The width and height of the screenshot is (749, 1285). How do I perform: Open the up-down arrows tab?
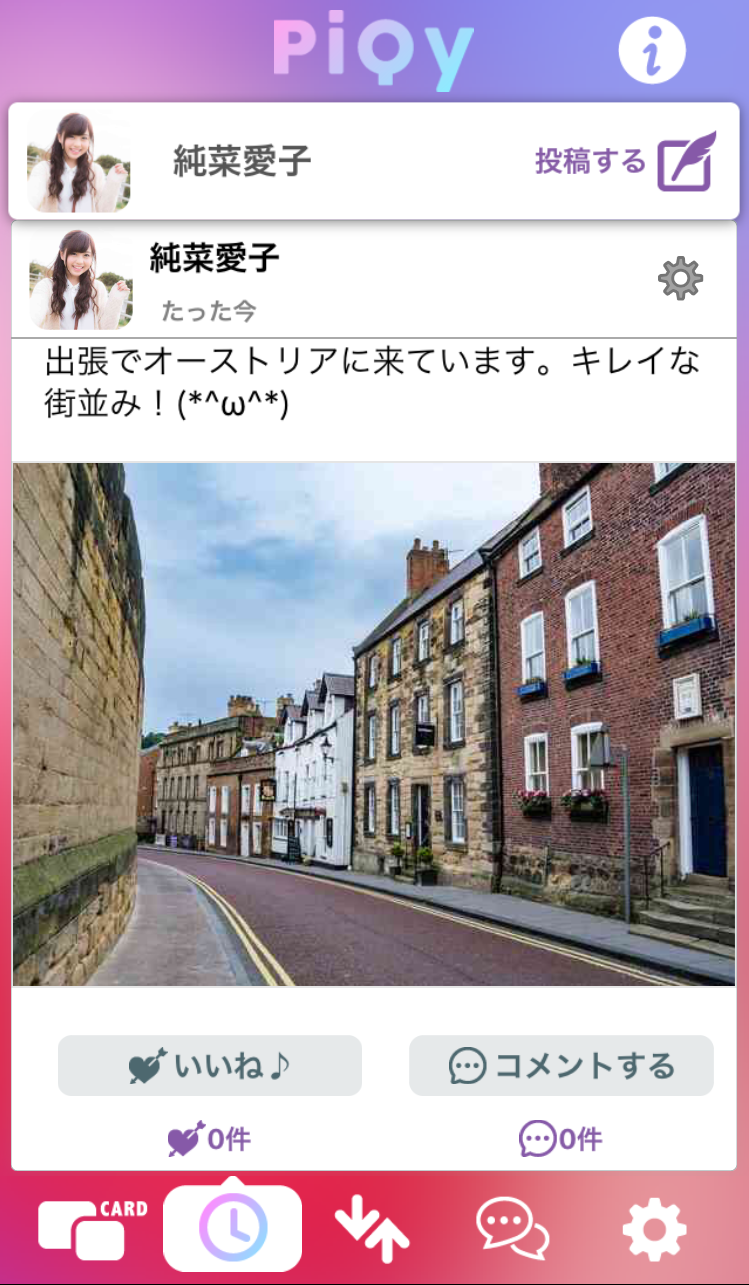(372, 1229)
